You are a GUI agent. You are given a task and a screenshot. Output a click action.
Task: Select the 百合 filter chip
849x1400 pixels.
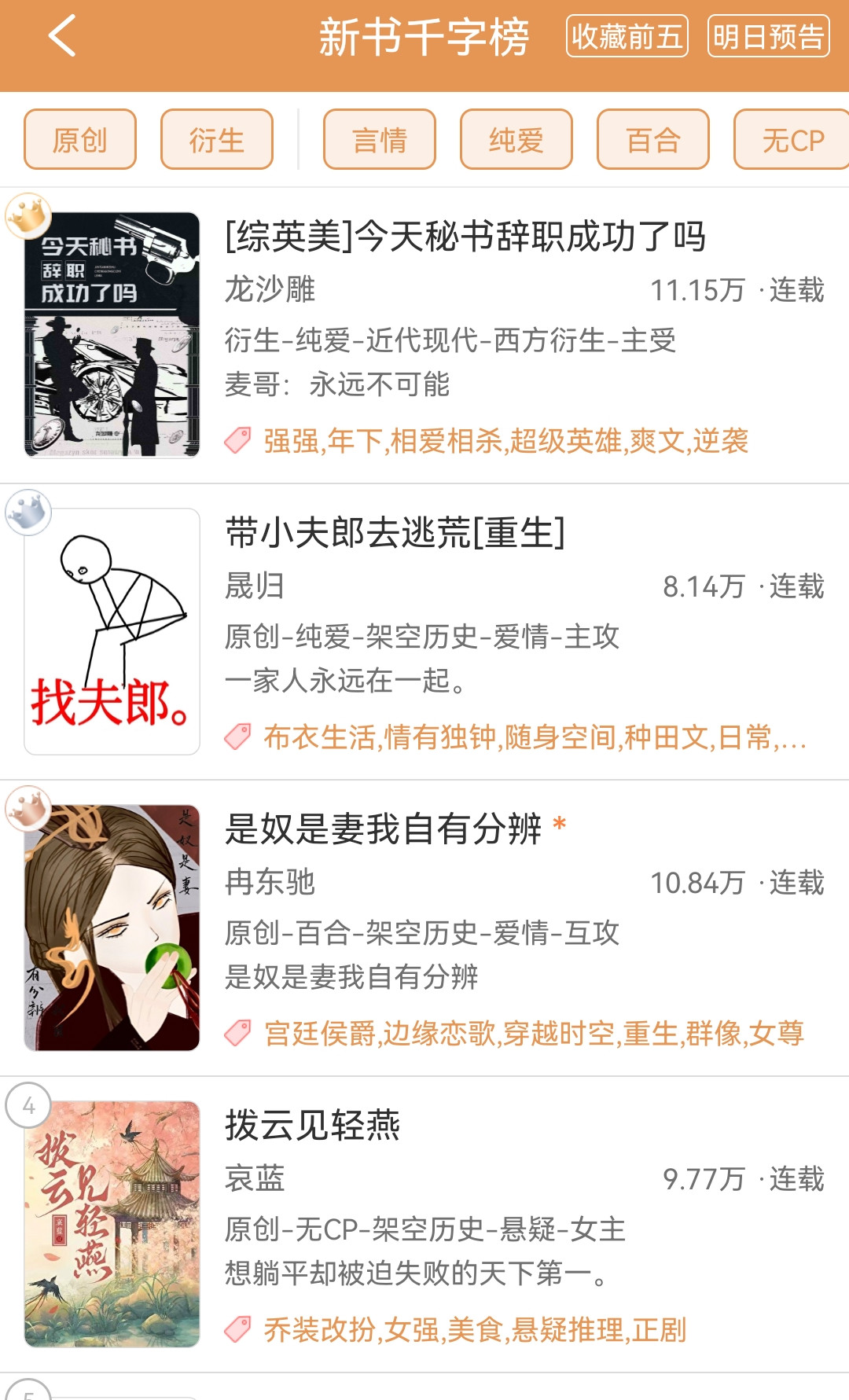653,140
